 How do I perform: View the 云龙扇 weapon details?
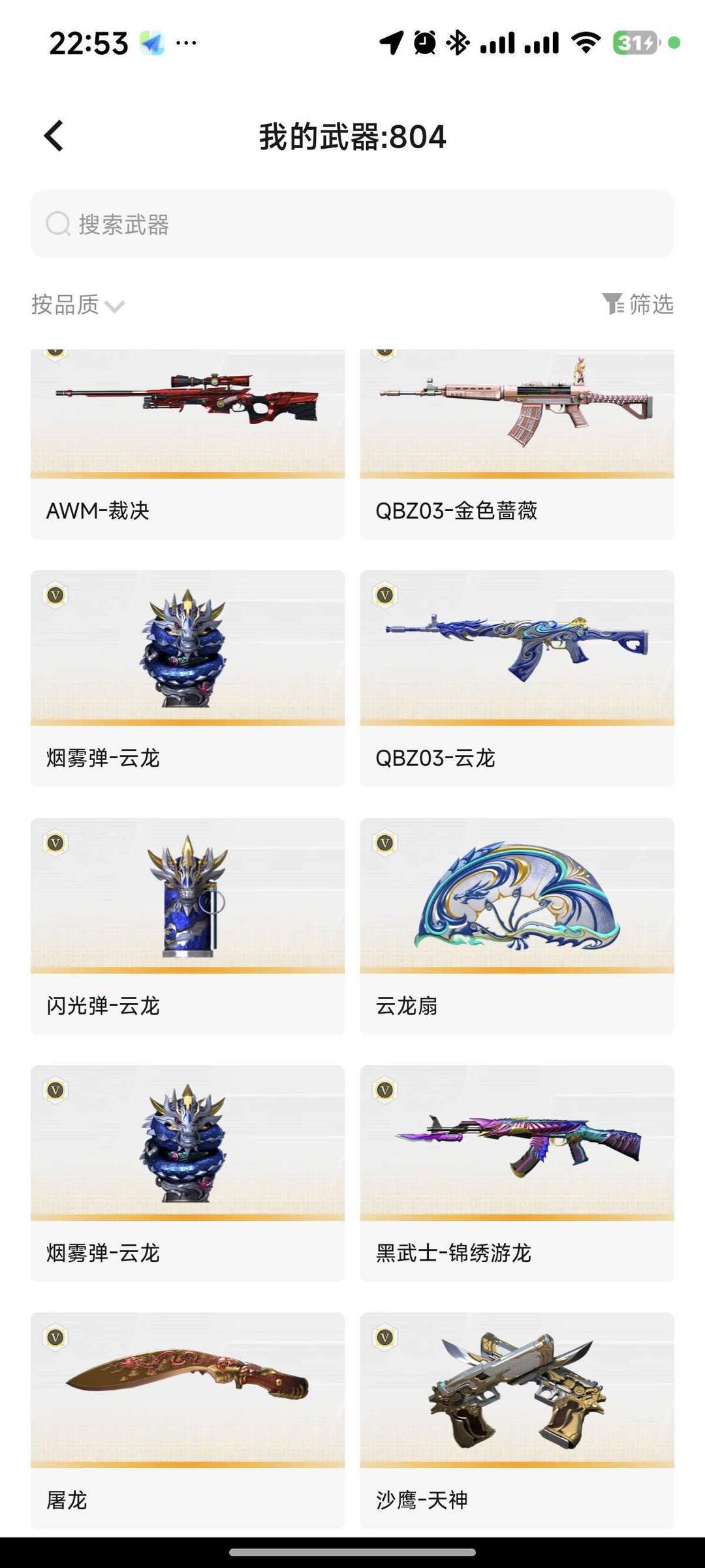(517, 926)
